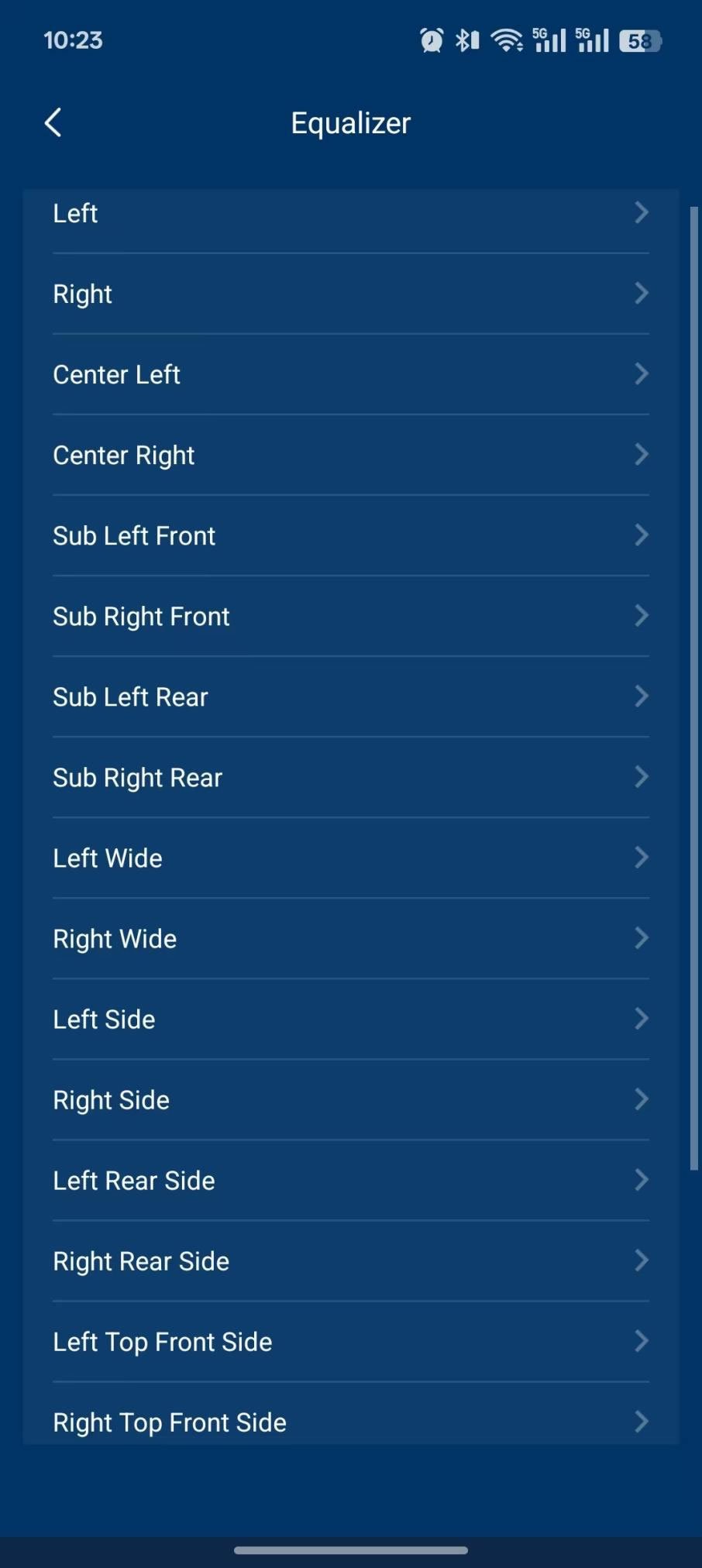This screenshot has width=702, height=1568.
Task: Open the Right channel equalizer
Action: click(350, 294)
